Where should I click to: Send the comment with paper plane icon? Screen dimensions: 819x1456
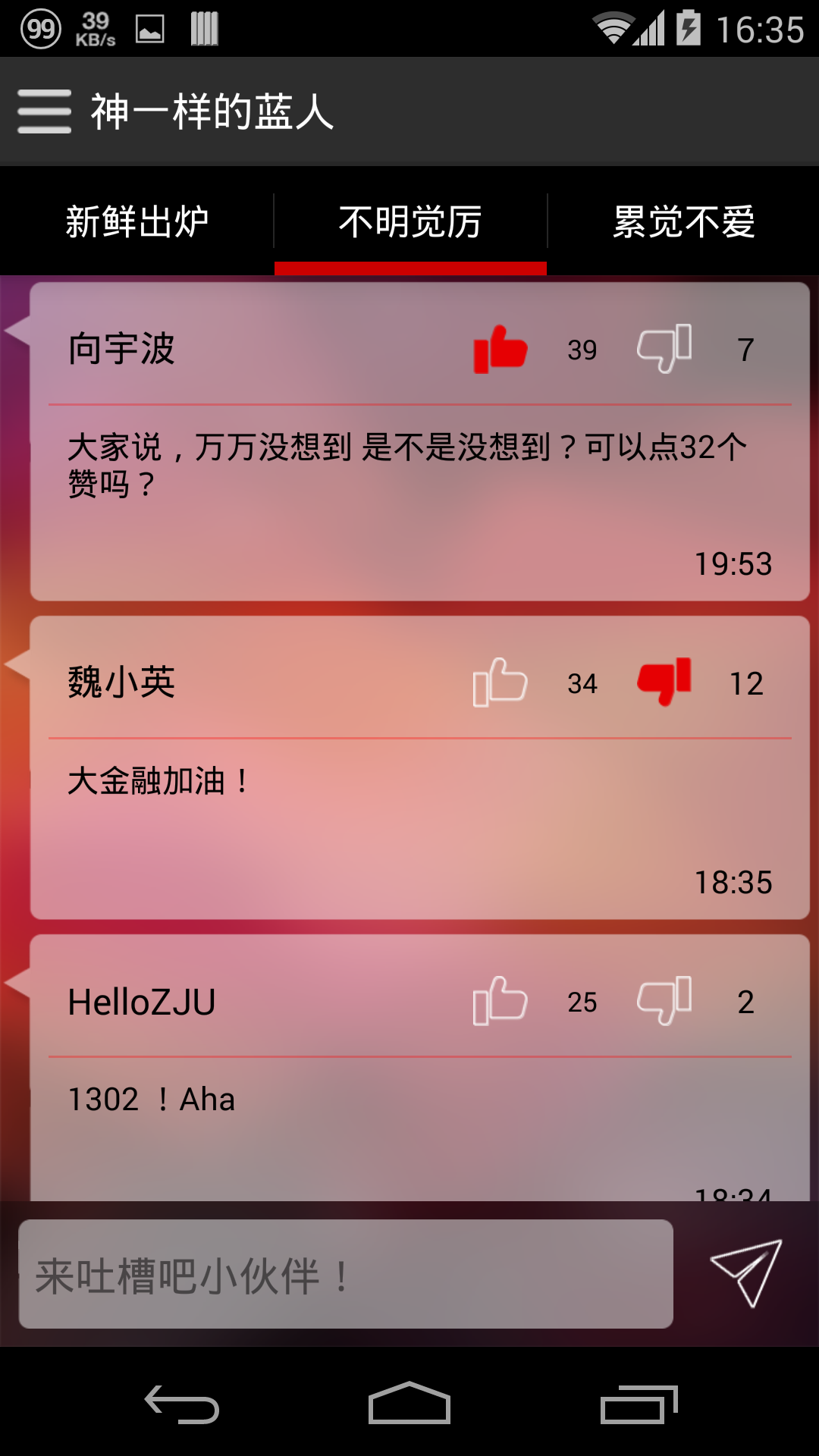pos(746,1273)
